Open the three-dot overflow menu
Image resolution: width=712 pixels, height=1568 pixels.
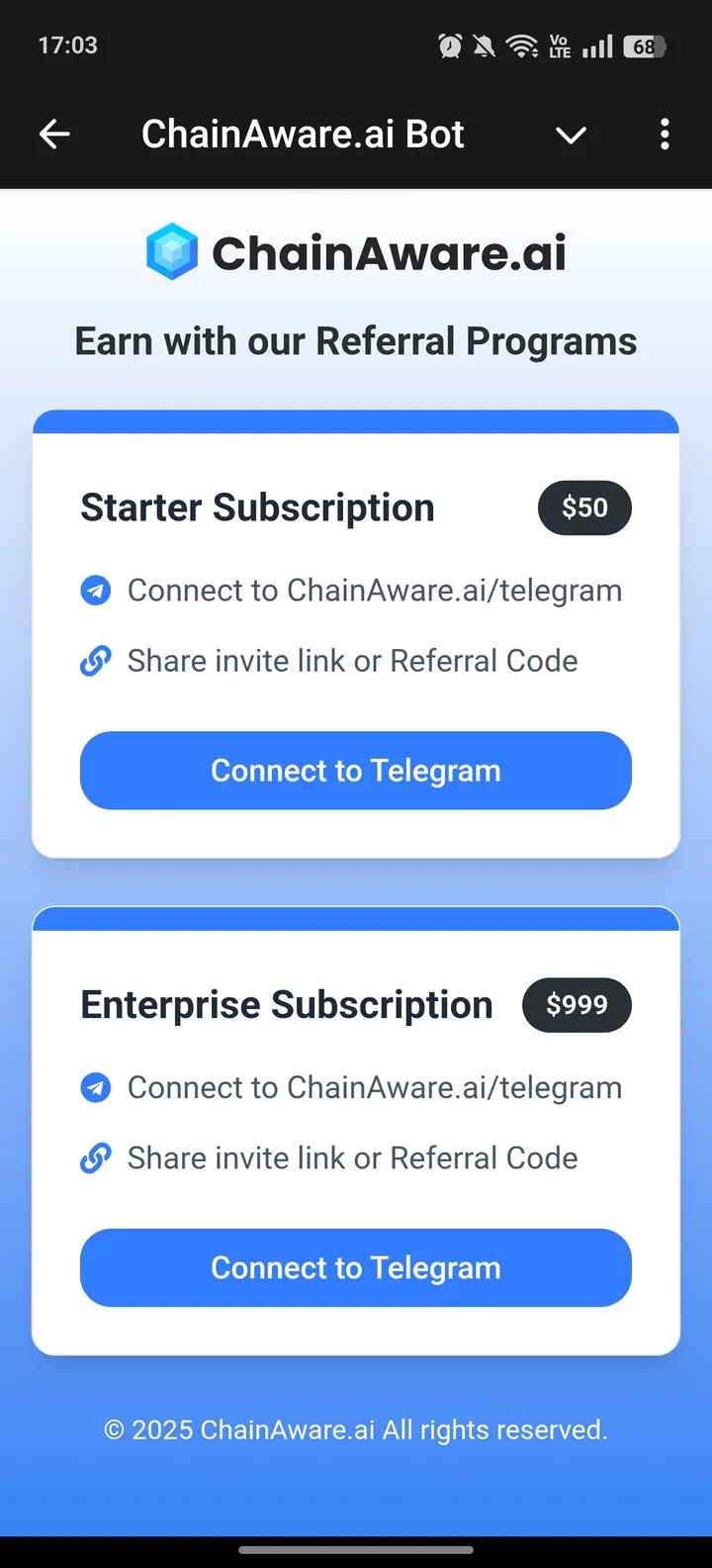(665, 134)
